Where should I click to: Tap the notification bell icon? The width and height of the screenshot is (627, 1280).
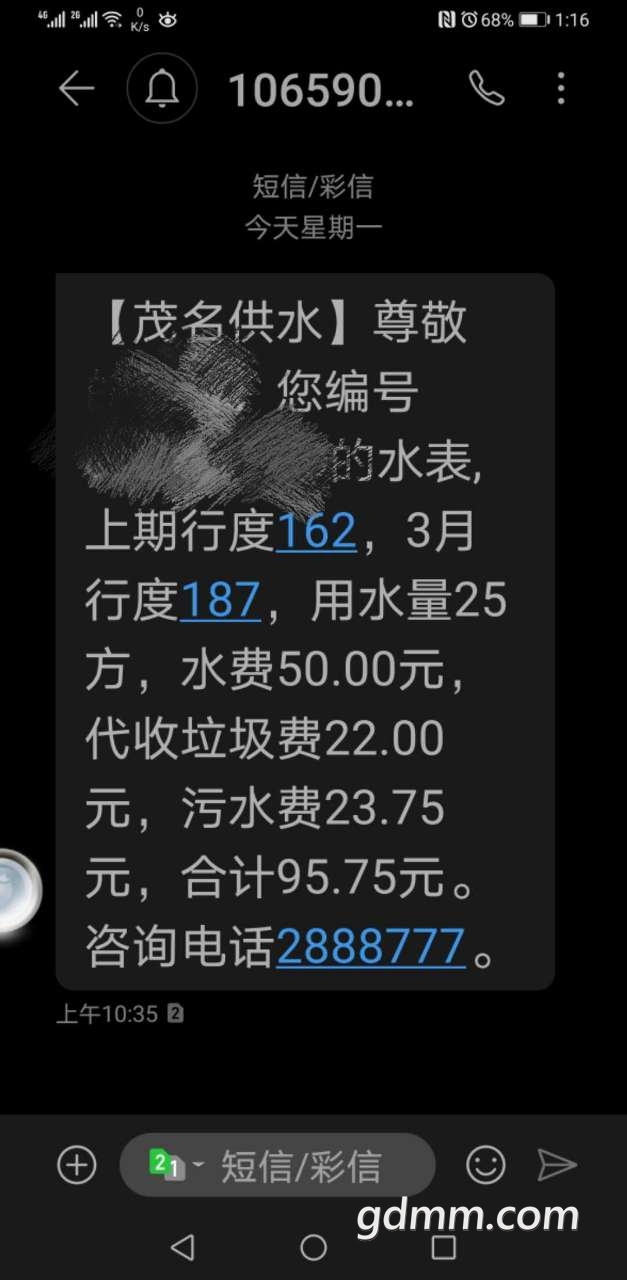tap(162, 89)
